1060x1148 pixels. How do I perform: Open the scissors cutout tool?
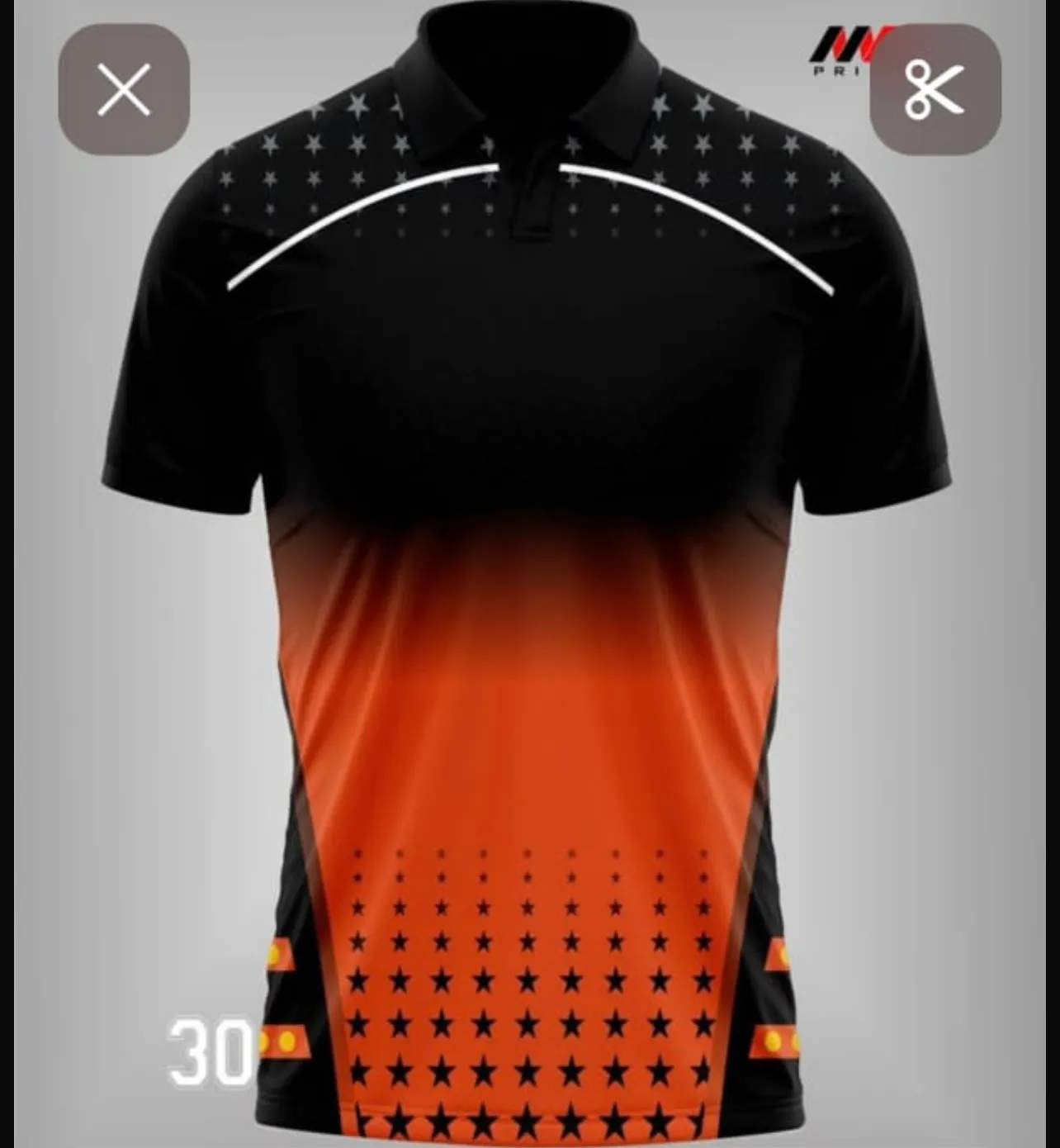click(935, 89)
